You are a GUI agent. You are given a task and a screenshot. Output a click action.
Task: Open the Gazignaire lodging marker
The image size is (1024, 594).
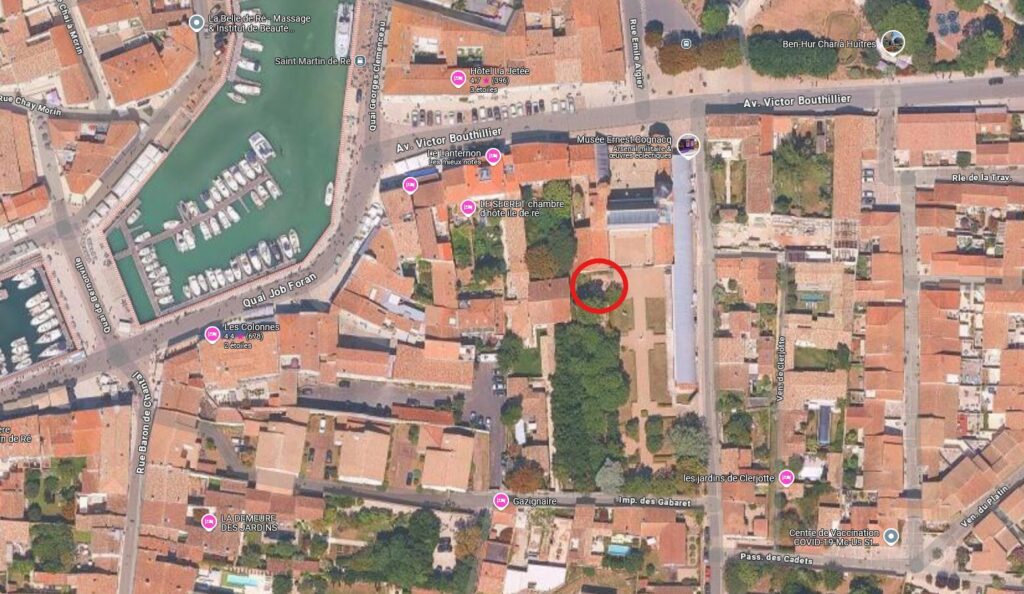coord(500,501)
